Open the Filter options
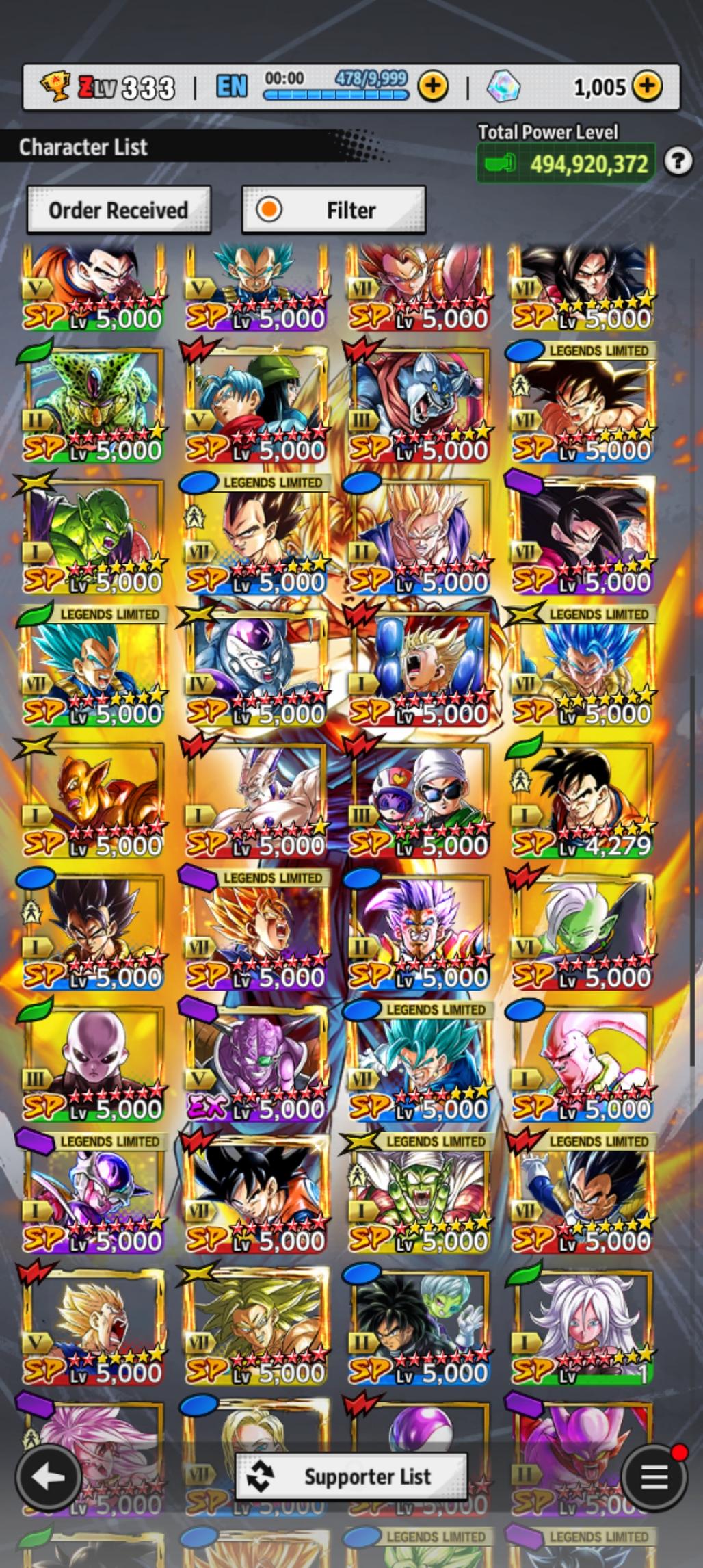This screenshot has width=703, height=1568. pos(334,210)
